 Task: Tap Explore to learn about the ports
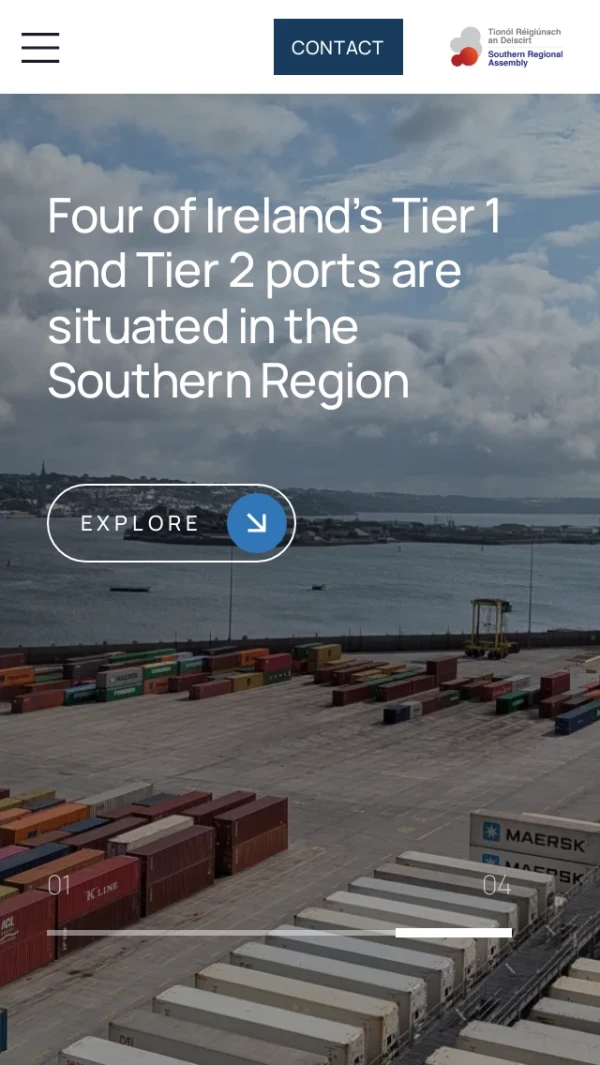coord(171,523)
